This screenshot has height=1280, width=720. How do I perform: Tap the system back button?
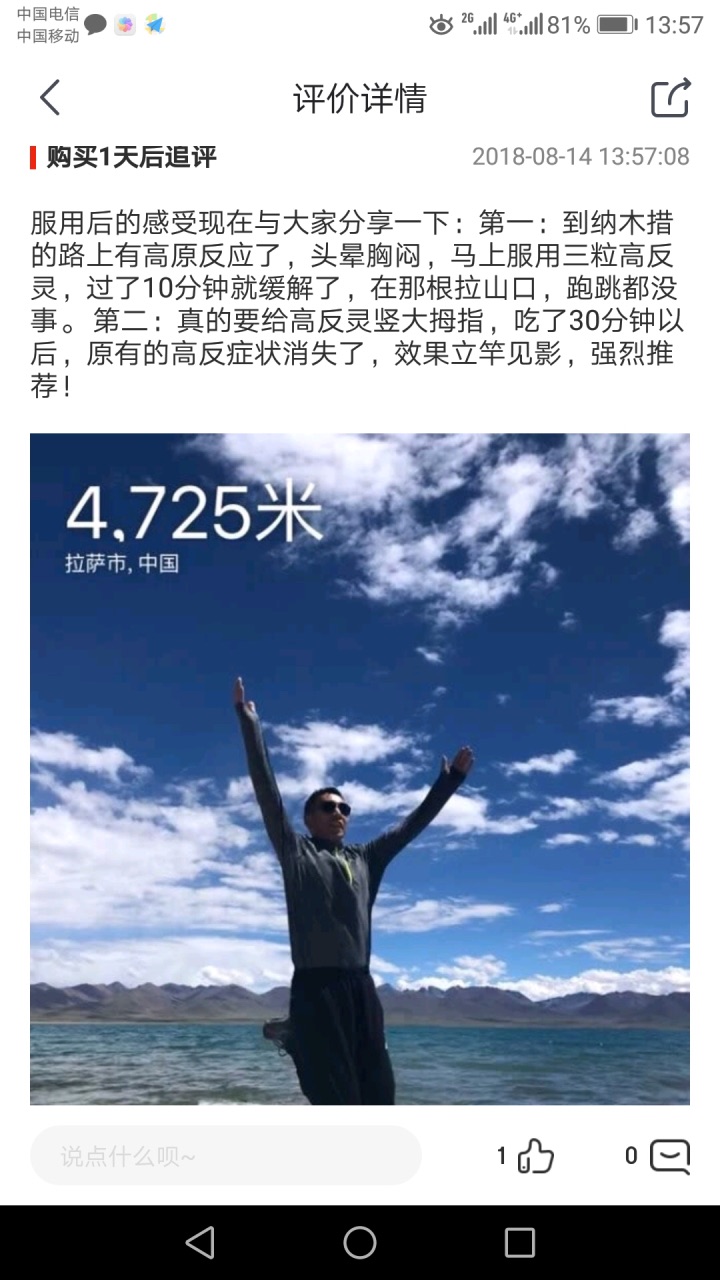point(200,1243)
